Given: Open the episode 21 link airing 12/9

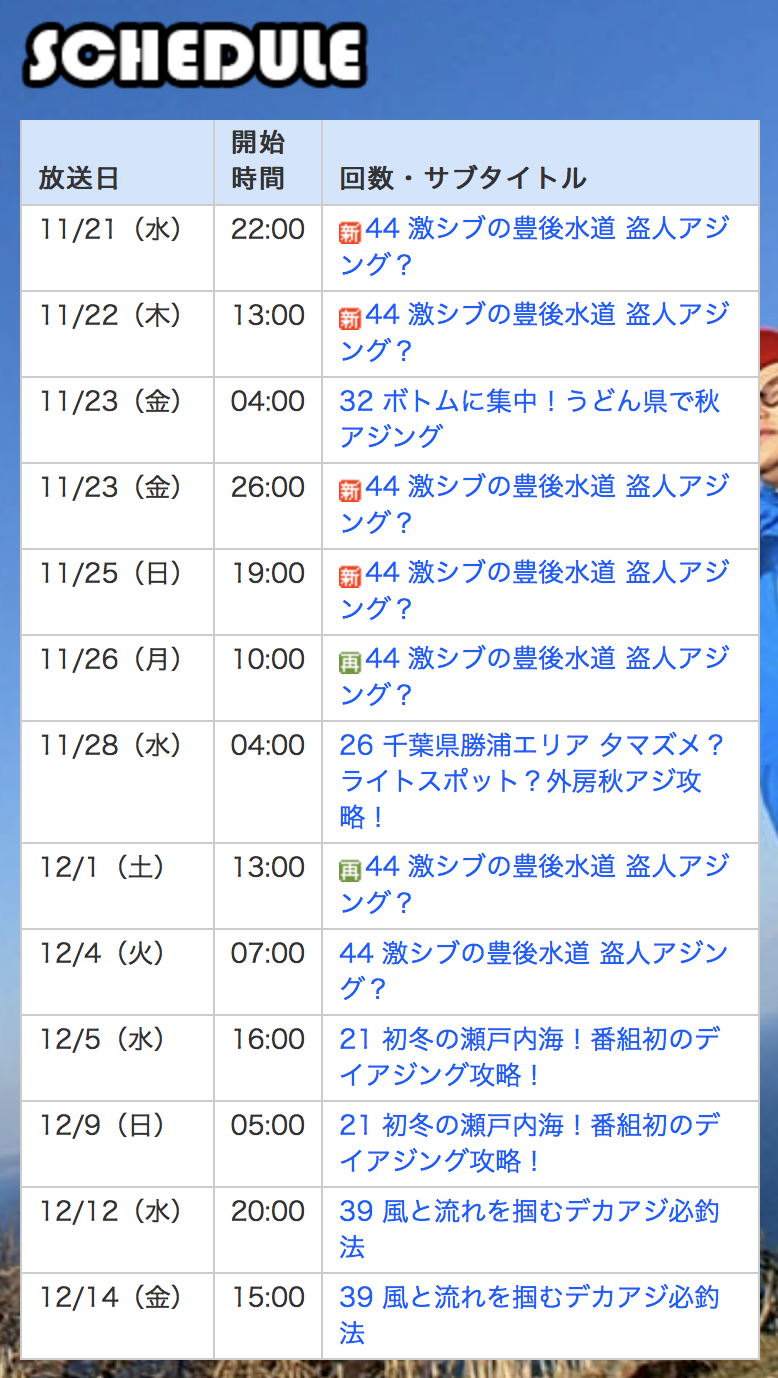Looking at the screenshot, I should (530, 1143).
